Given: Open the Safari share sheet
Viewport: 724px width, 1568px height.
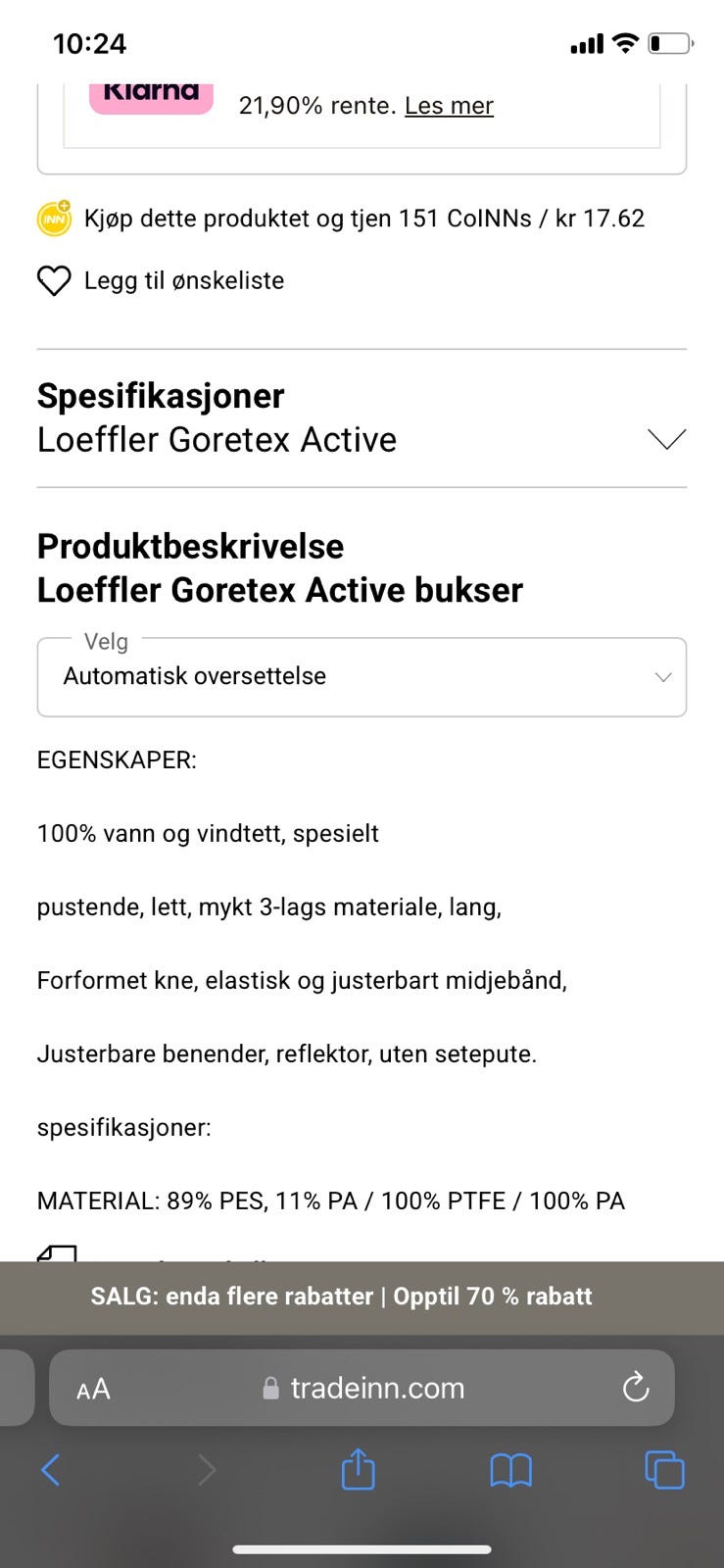Looking at the screenshot, I should coord(358,1470).
